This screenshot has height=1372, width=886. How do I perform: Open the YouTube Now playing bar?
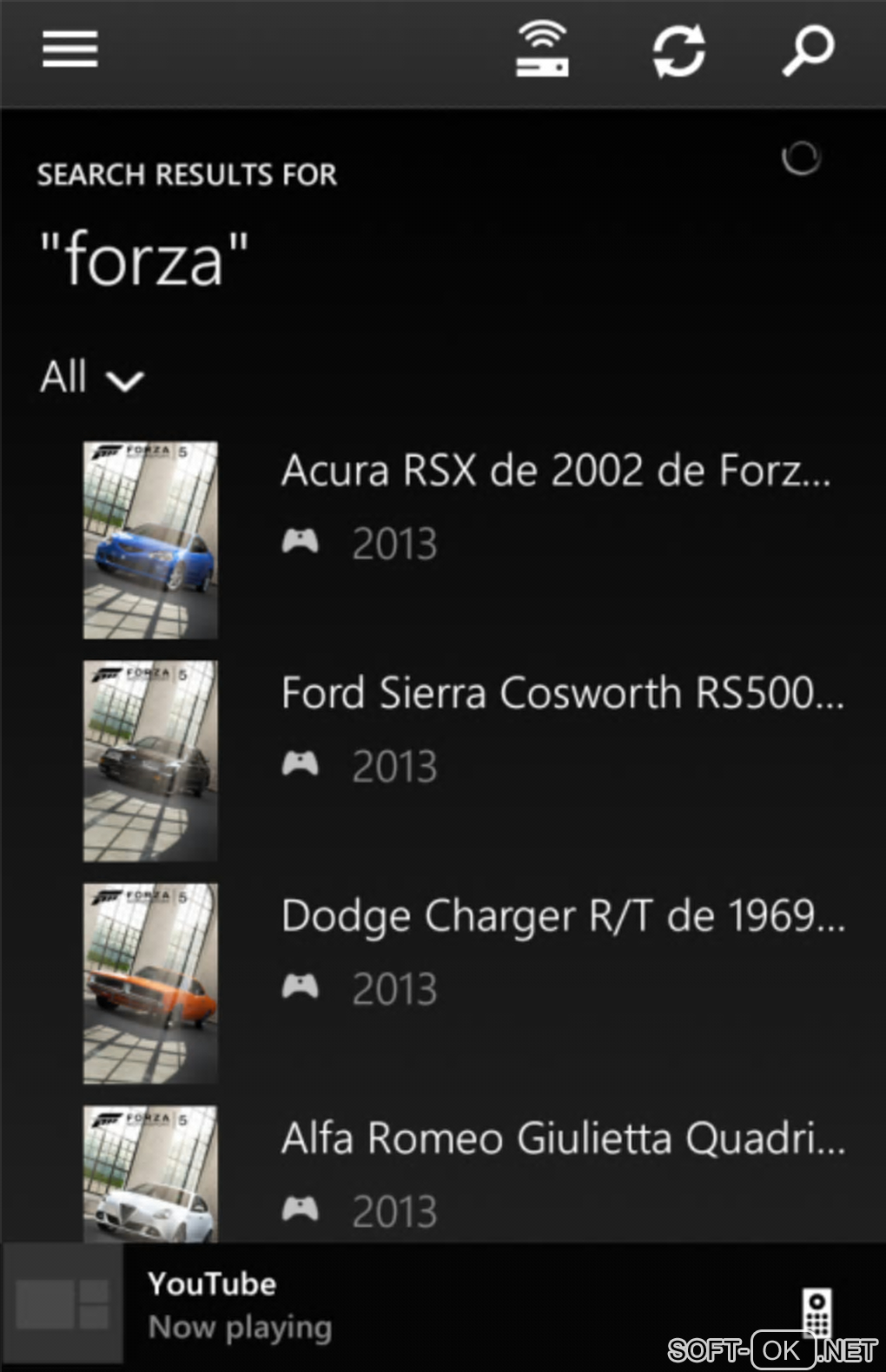pos(240,1307)
